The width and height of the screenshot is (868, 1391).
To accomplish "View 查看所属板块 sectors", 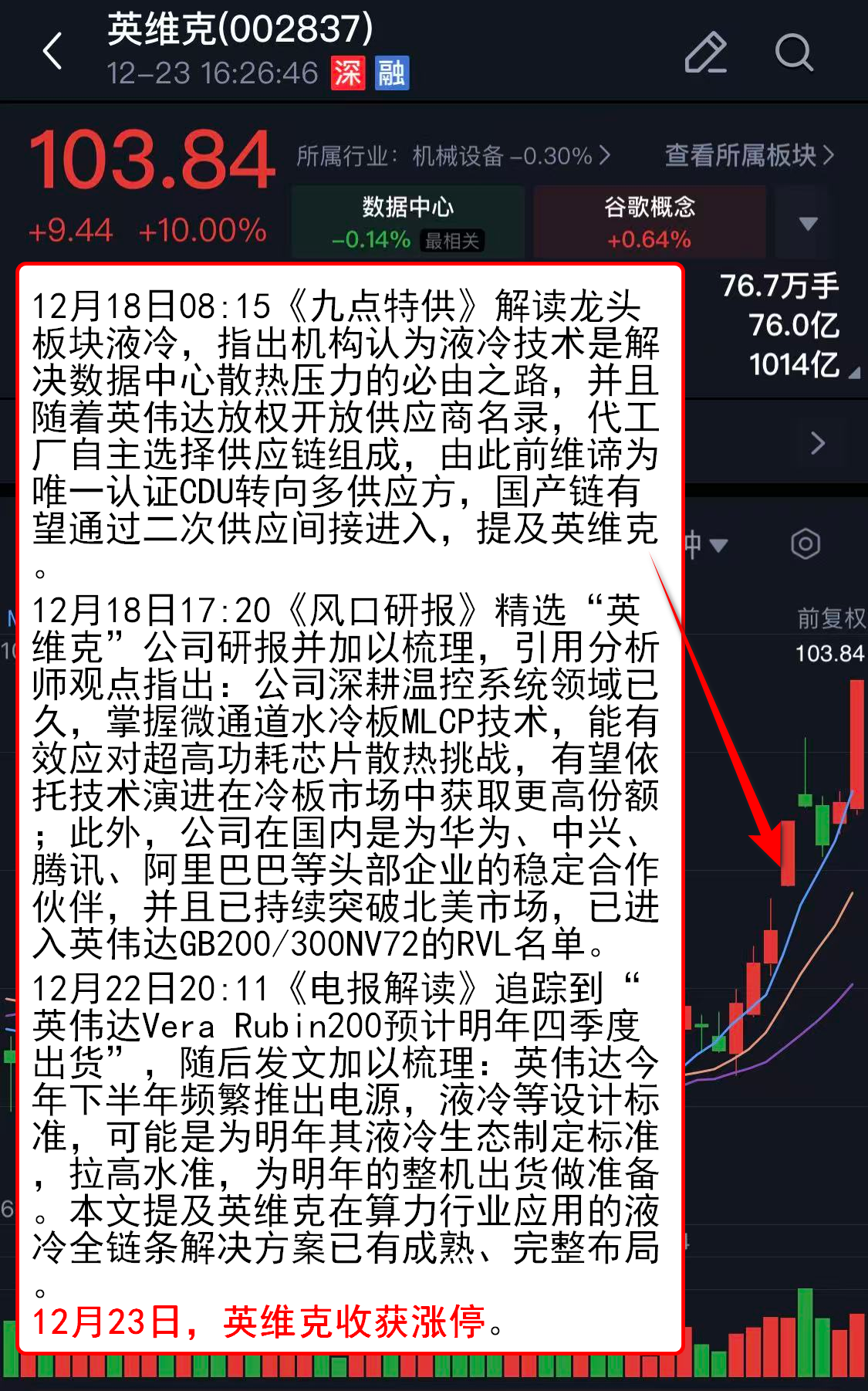I will pos(748,156).
